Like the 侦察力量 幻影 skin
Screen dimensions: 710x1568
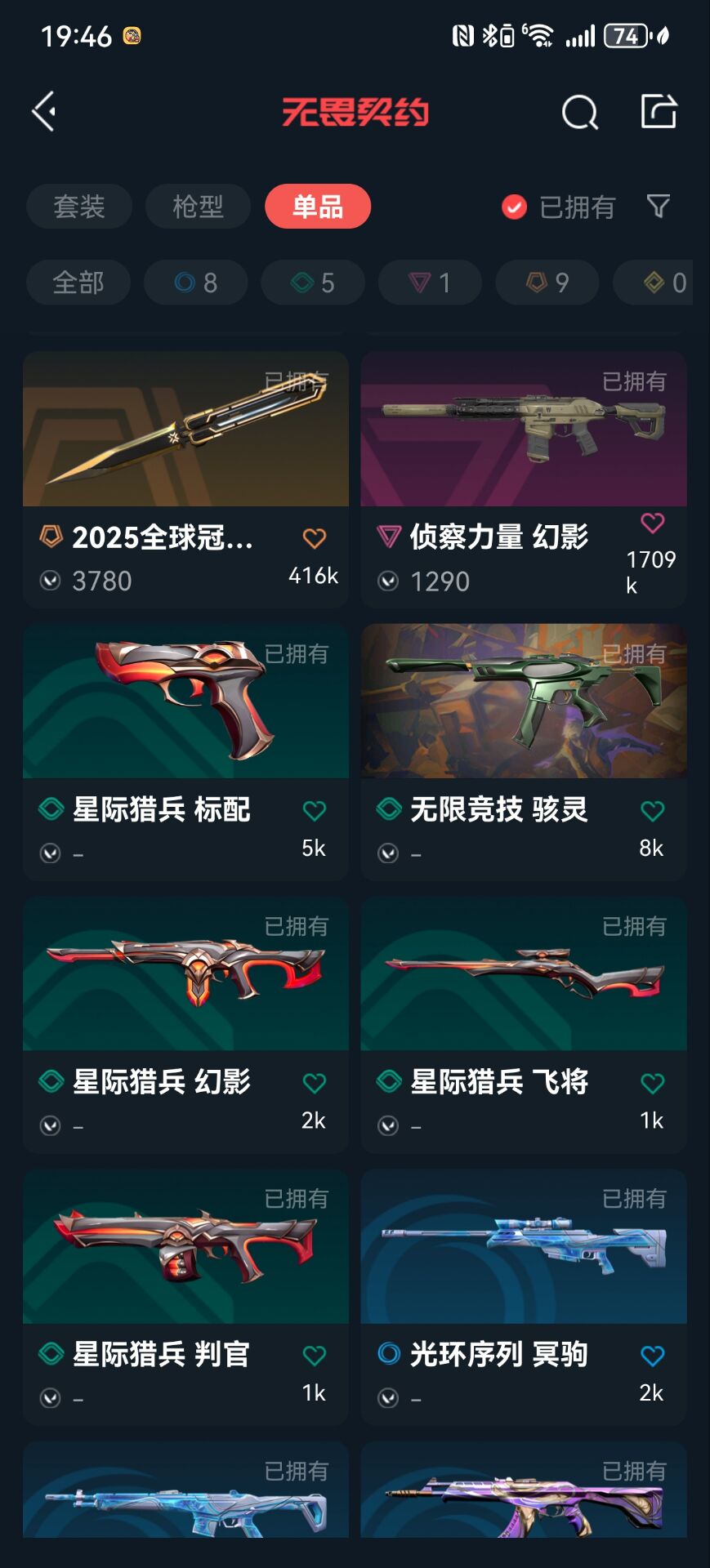[652, 523]
